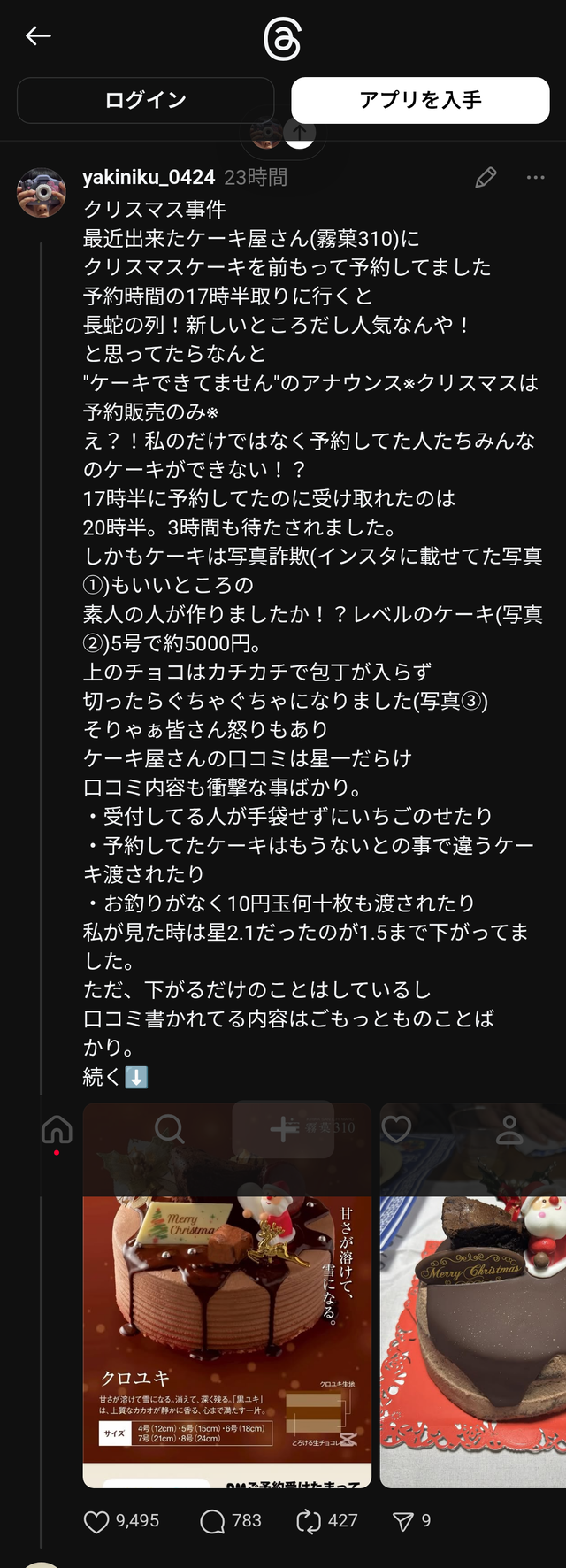Viewport: 566px width, 1568px height.
Task: Go to the home feed tab
Action: (57, 1129)
